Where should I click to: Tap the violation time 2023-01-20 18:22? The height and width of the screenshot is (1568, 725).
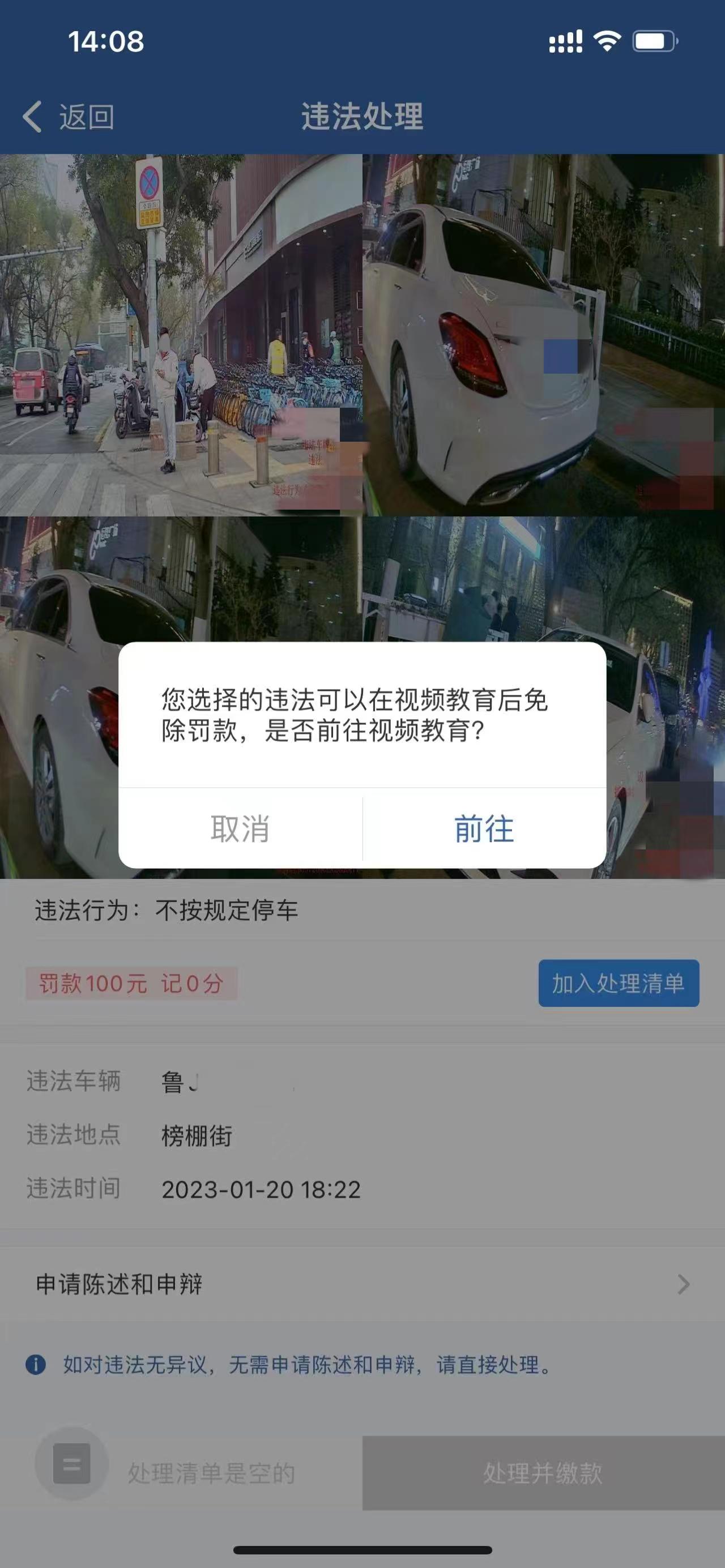point(262,1190)
